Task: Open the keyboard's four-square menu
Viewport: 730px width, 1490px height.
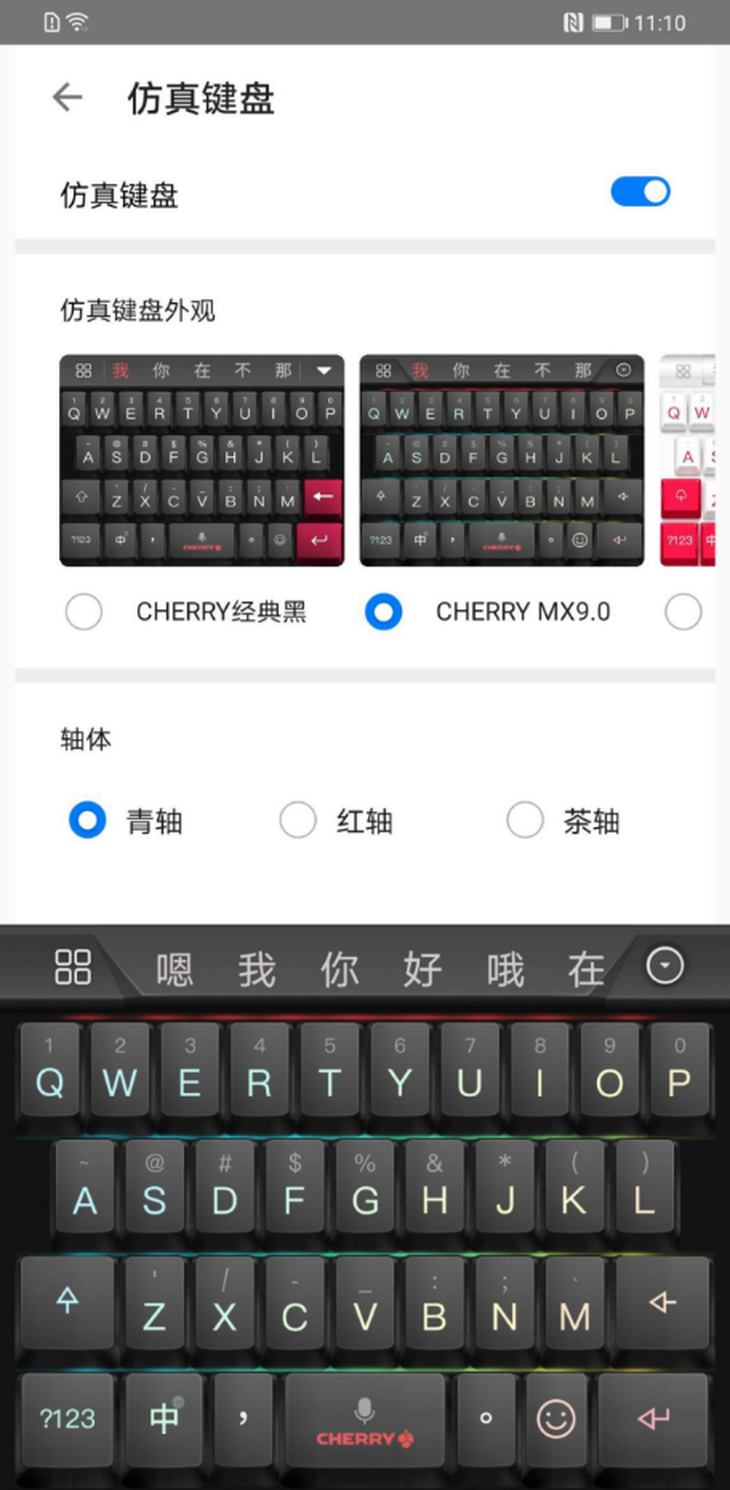Action: pyautogui.click(x=73, y=967)
